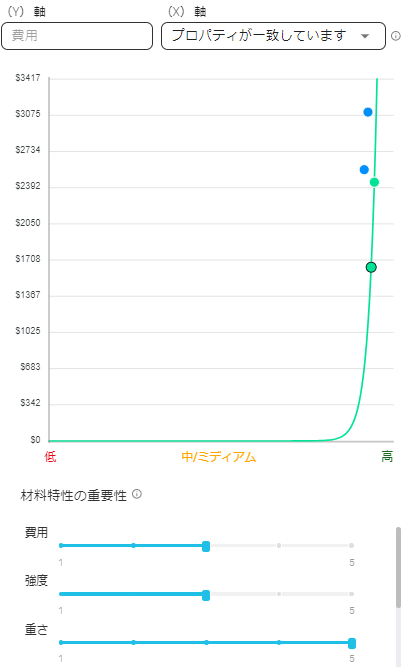Tap the 費用 Y軸 field
This screenshot has height=667, width=406.
[77, 36]
